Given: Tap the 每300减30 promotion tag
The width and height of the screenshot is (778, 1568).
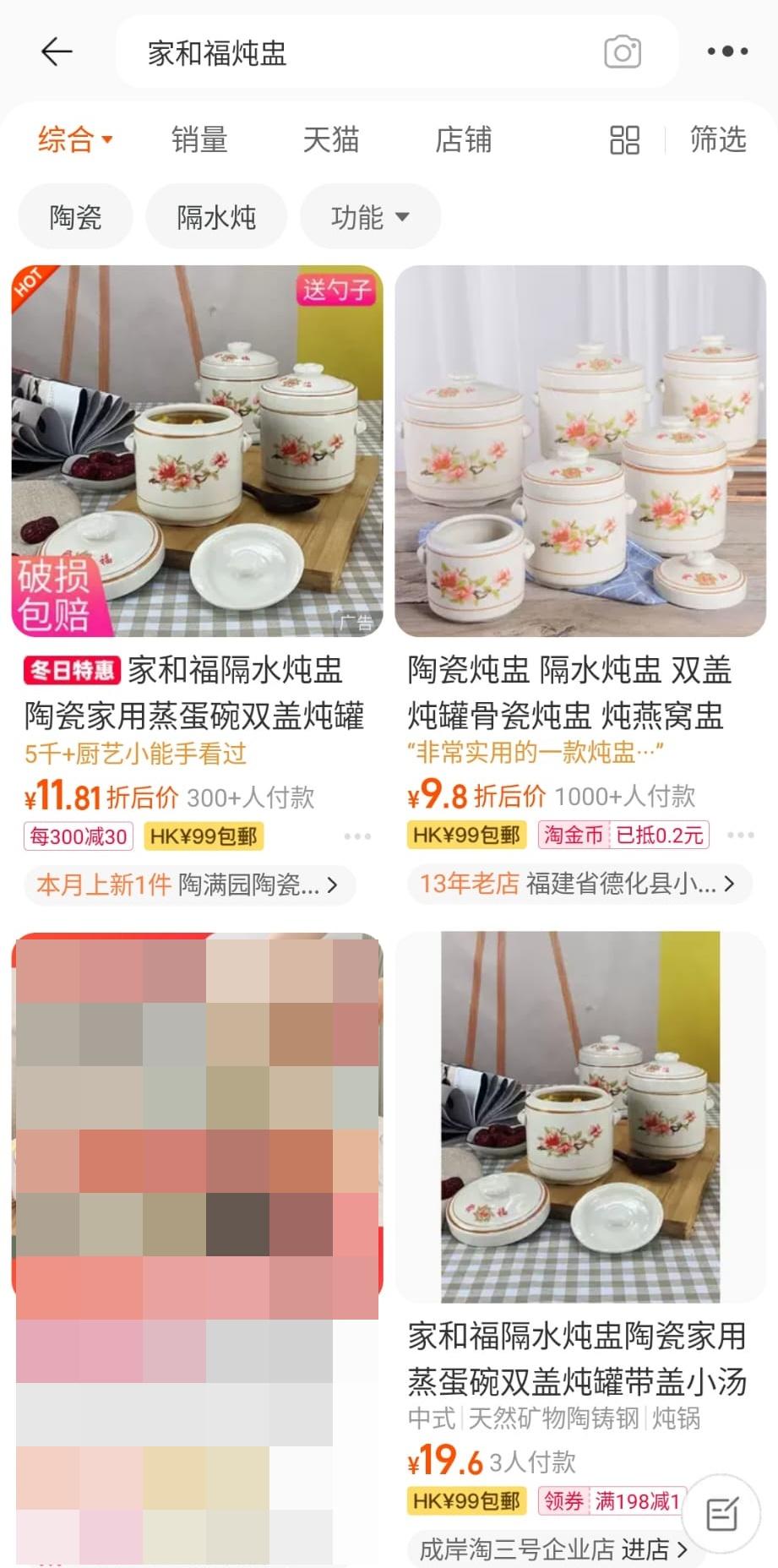Looking at the screenshot, I should pyautogui.click(x=78, y=836).
